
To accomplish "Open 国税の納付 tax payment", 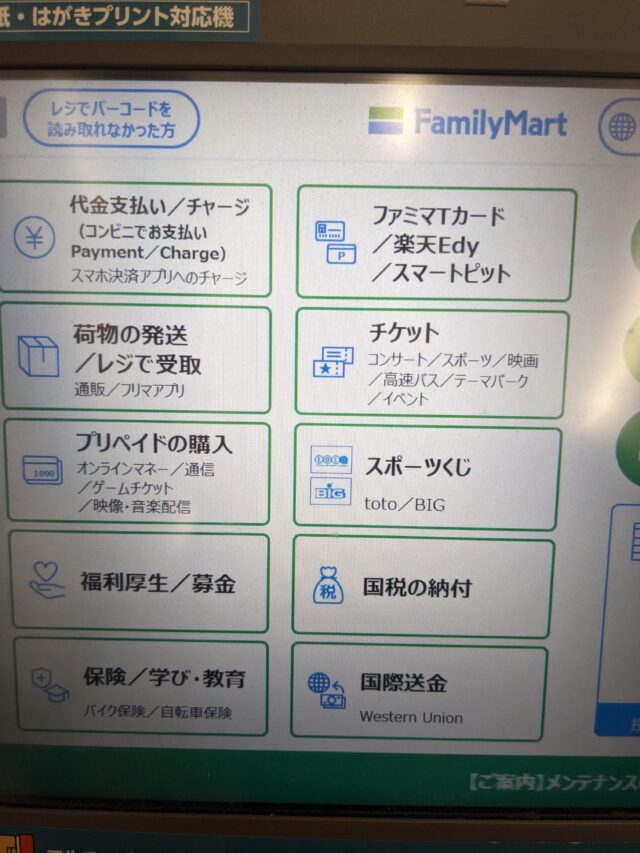I will (x=422, y=587).
